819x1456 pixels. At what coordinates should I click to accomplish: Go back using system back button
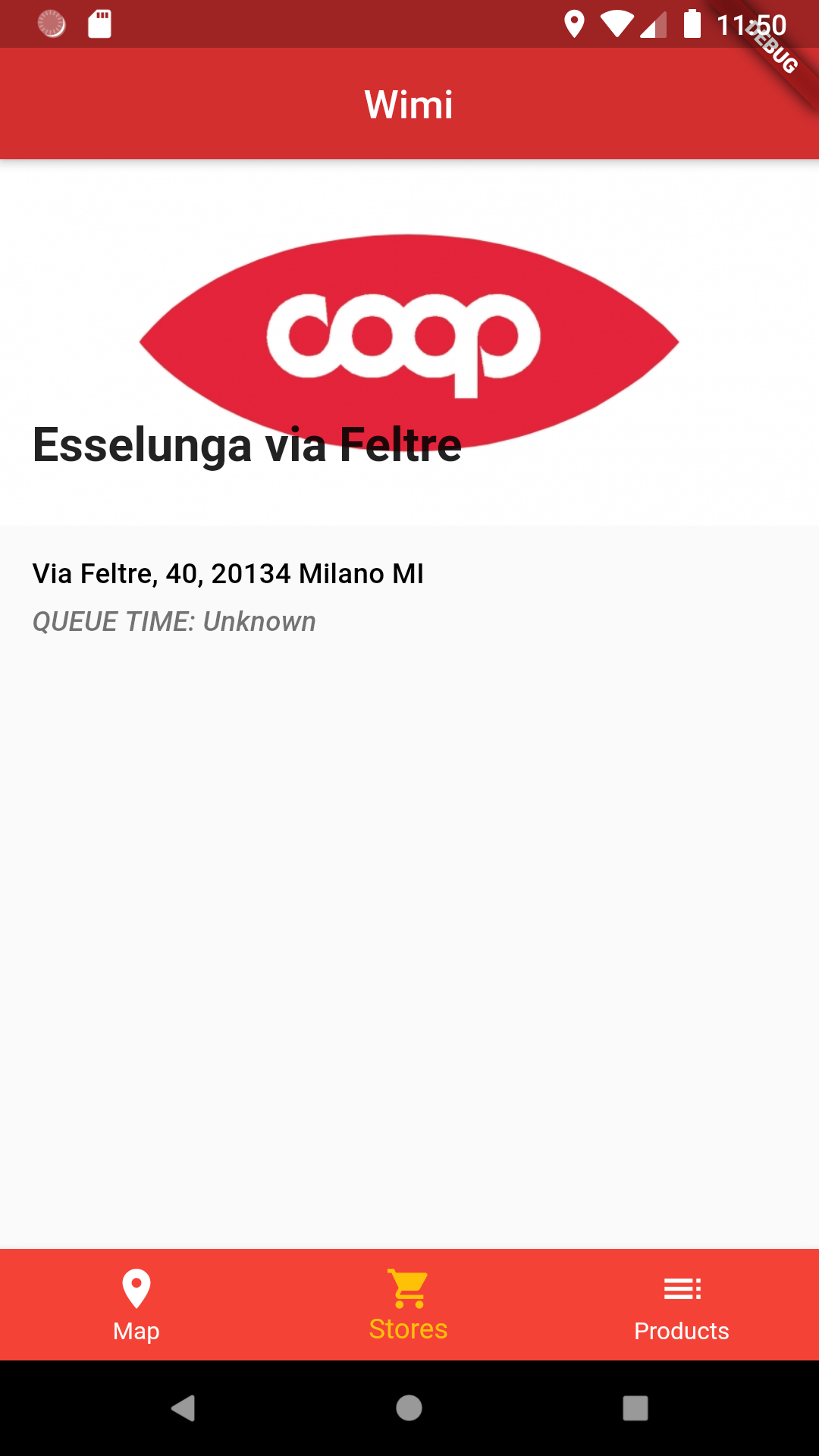[x=183, y=1408]
